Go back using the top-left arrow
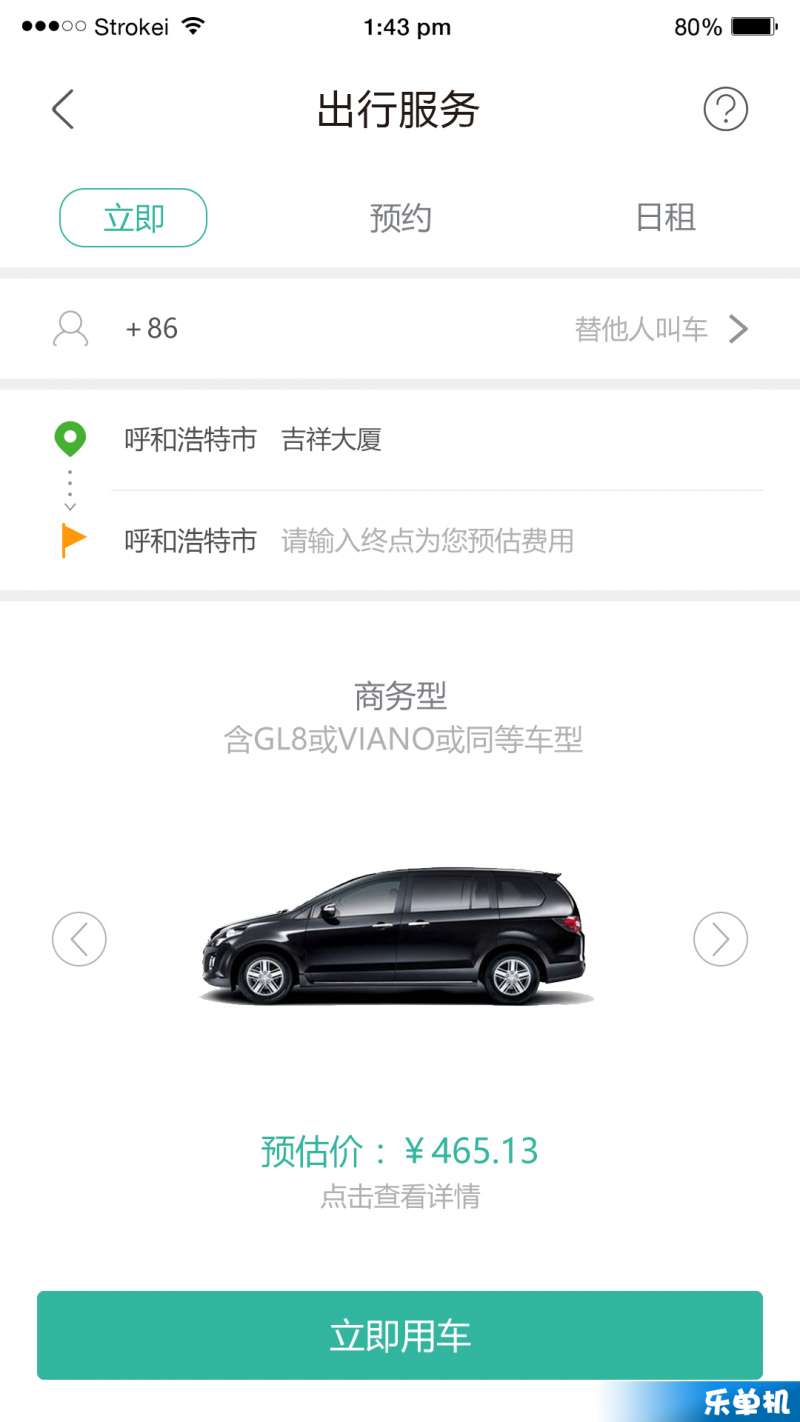Screen dimensions: 800x1422 point(63,109)
